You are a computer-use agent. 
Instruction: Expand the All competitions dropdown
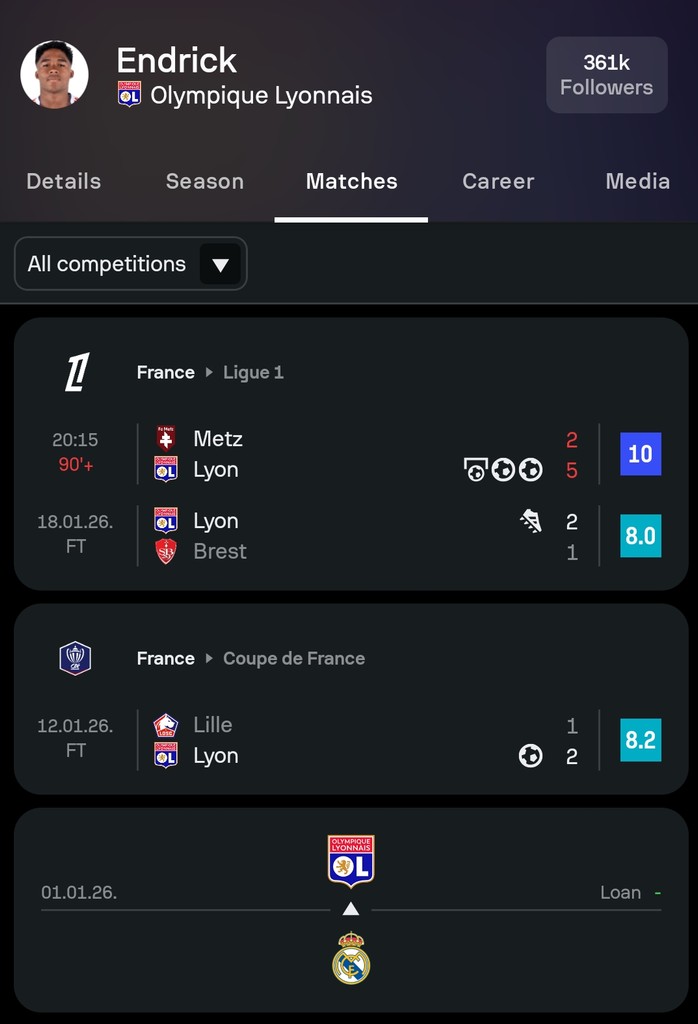coord(130,264)
